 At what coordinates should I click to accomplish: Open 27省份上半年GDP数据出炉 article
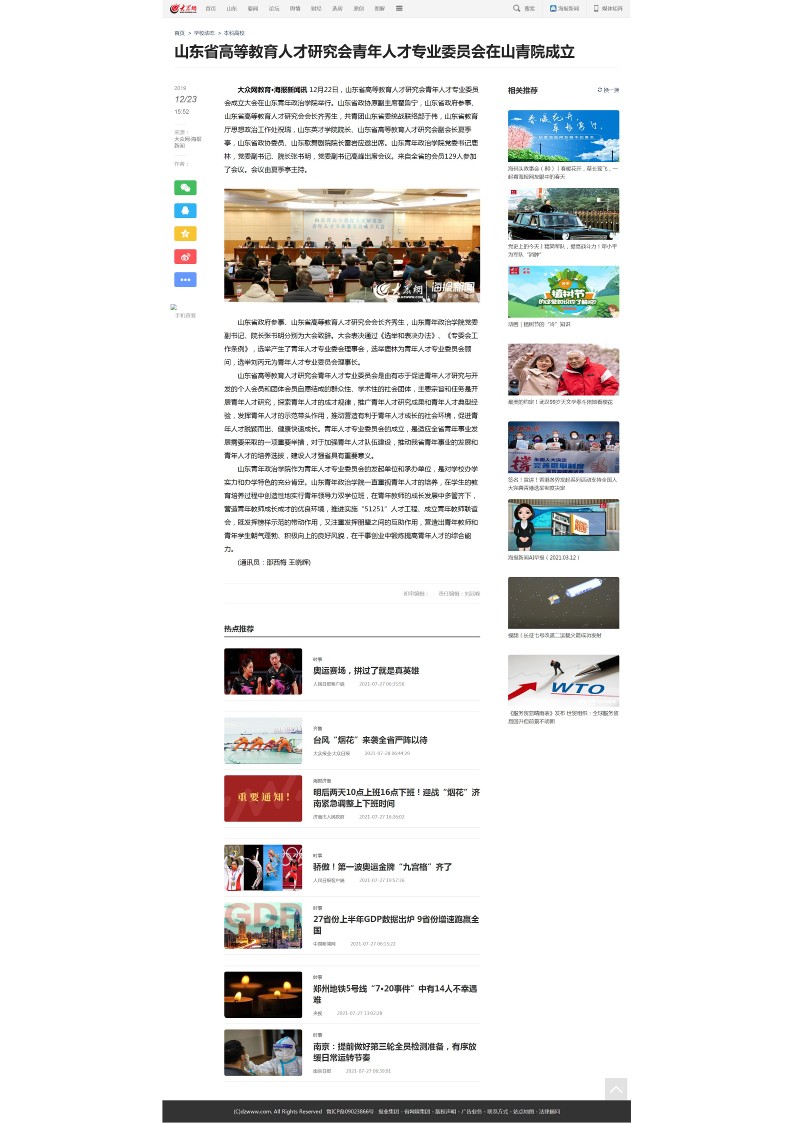(x=395, y=923)
